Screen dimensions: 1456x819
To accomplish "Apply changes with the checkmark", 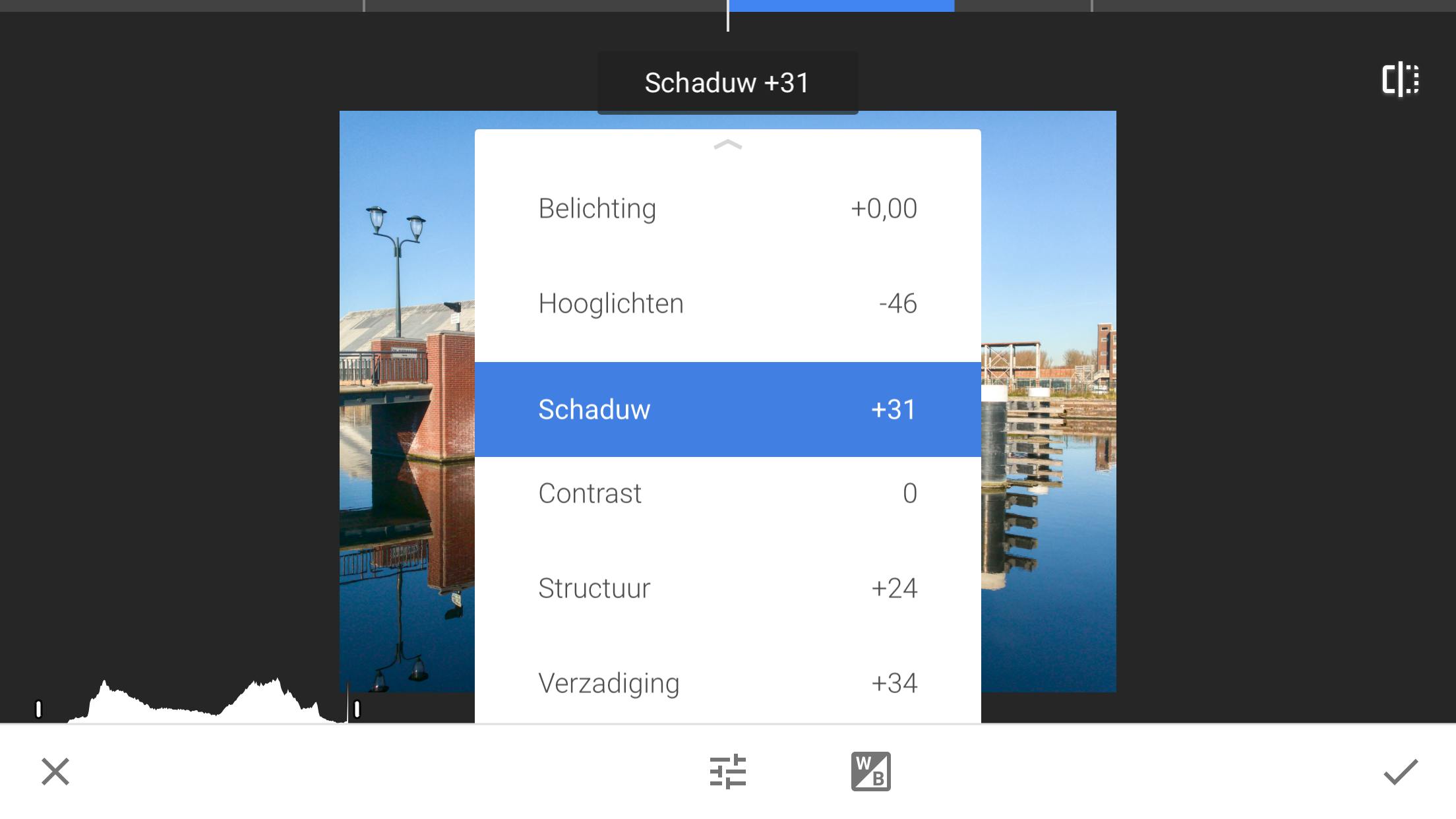I will tap(1400, 772).
